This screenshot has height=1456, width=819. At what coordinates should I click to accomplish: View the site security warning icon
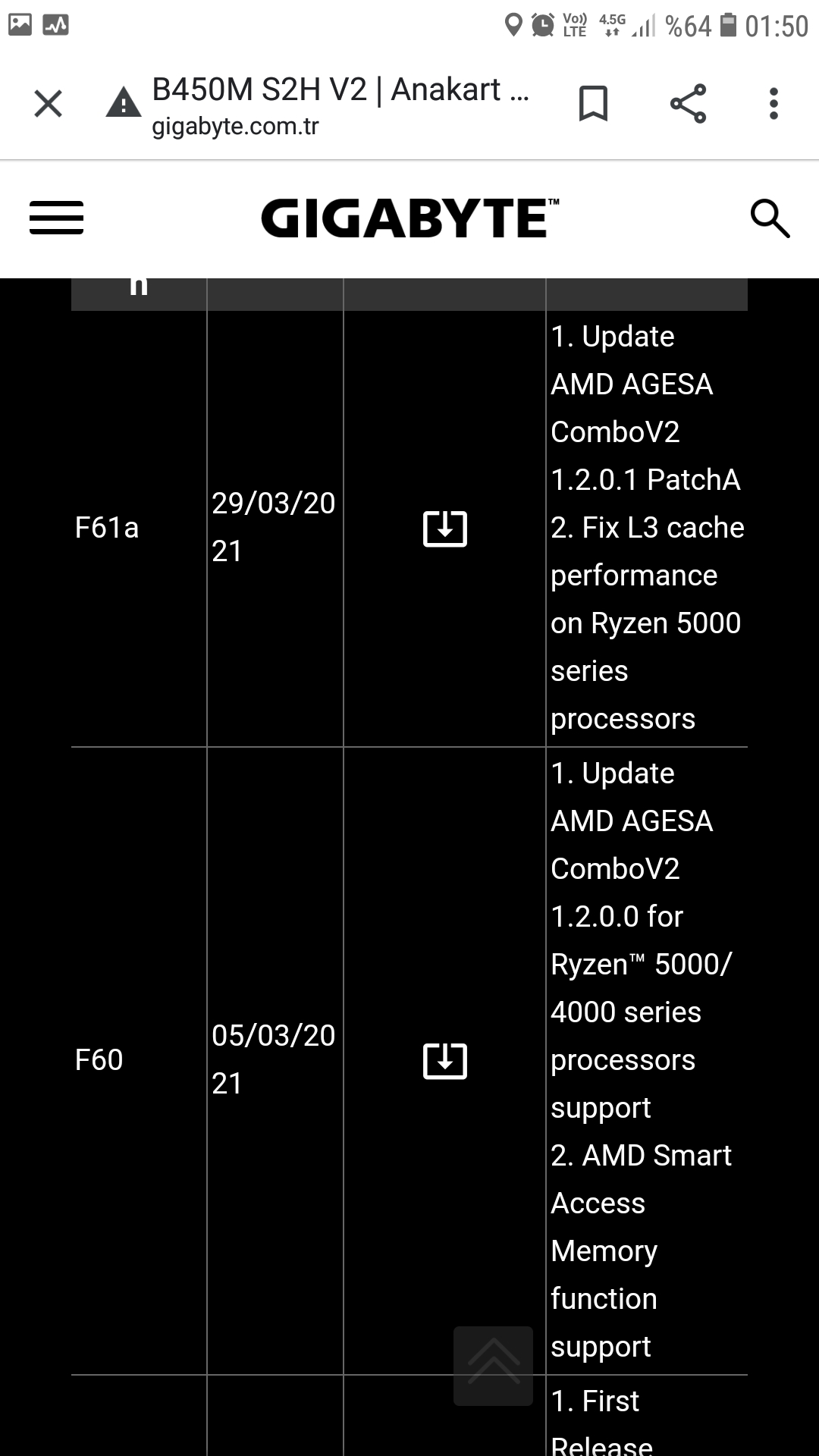[124, 103]
